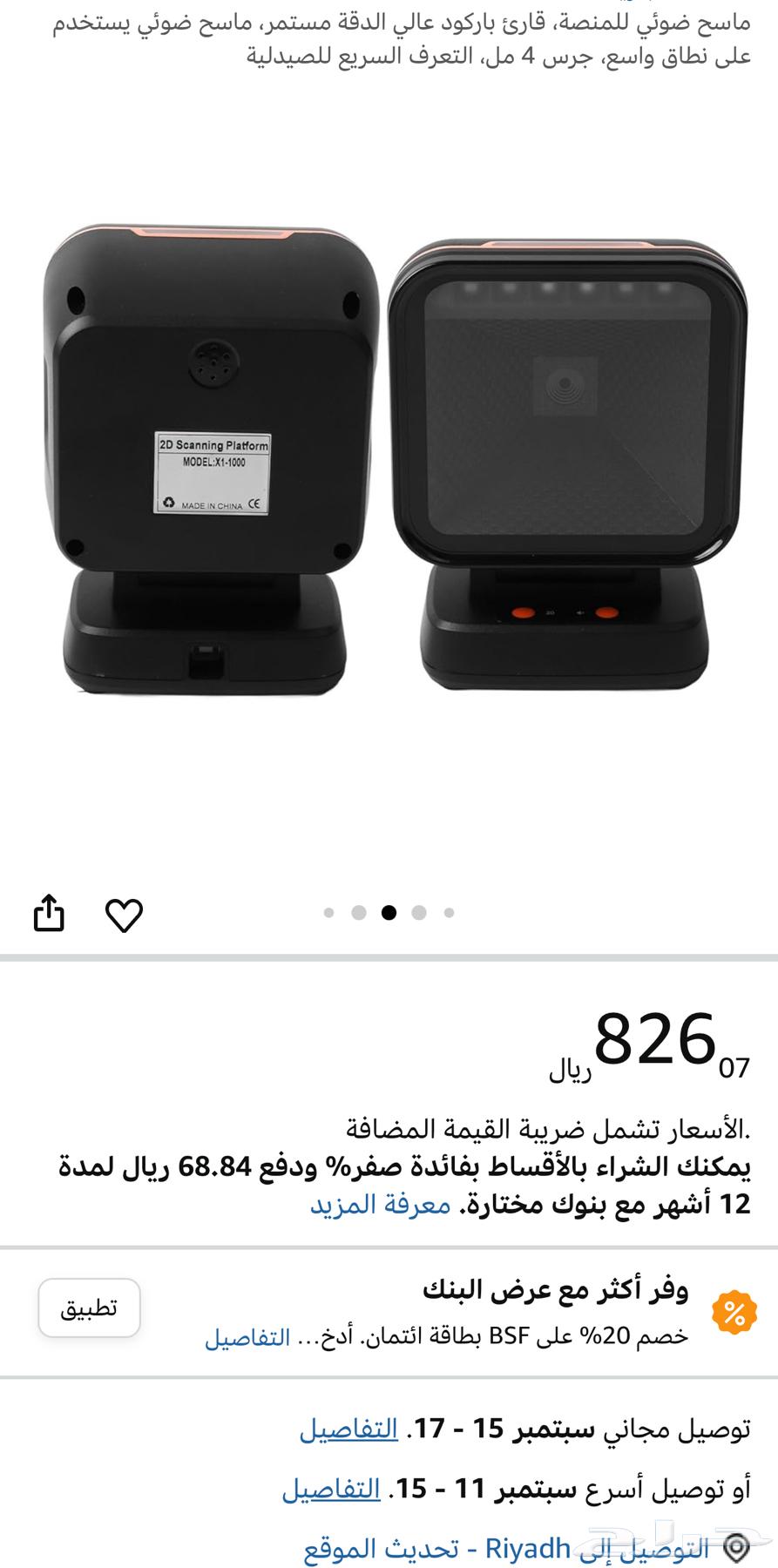778x1568 pixels.
Task: Select the fourth carousel dot
Action: (x=420, y=913)
